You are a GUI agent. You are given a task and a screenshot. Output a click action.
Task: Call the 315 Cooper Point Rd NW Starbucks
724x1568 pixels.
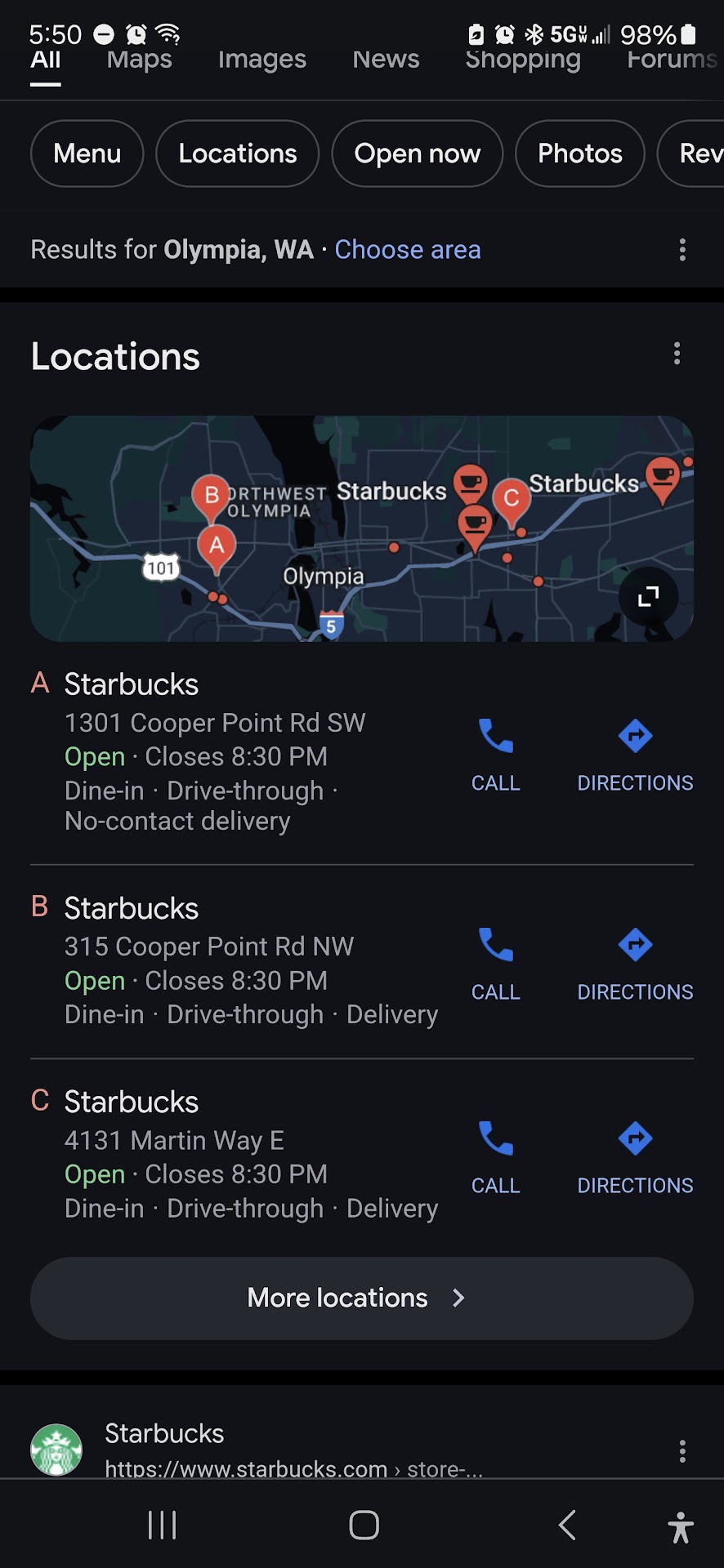[x=495, y=964]
